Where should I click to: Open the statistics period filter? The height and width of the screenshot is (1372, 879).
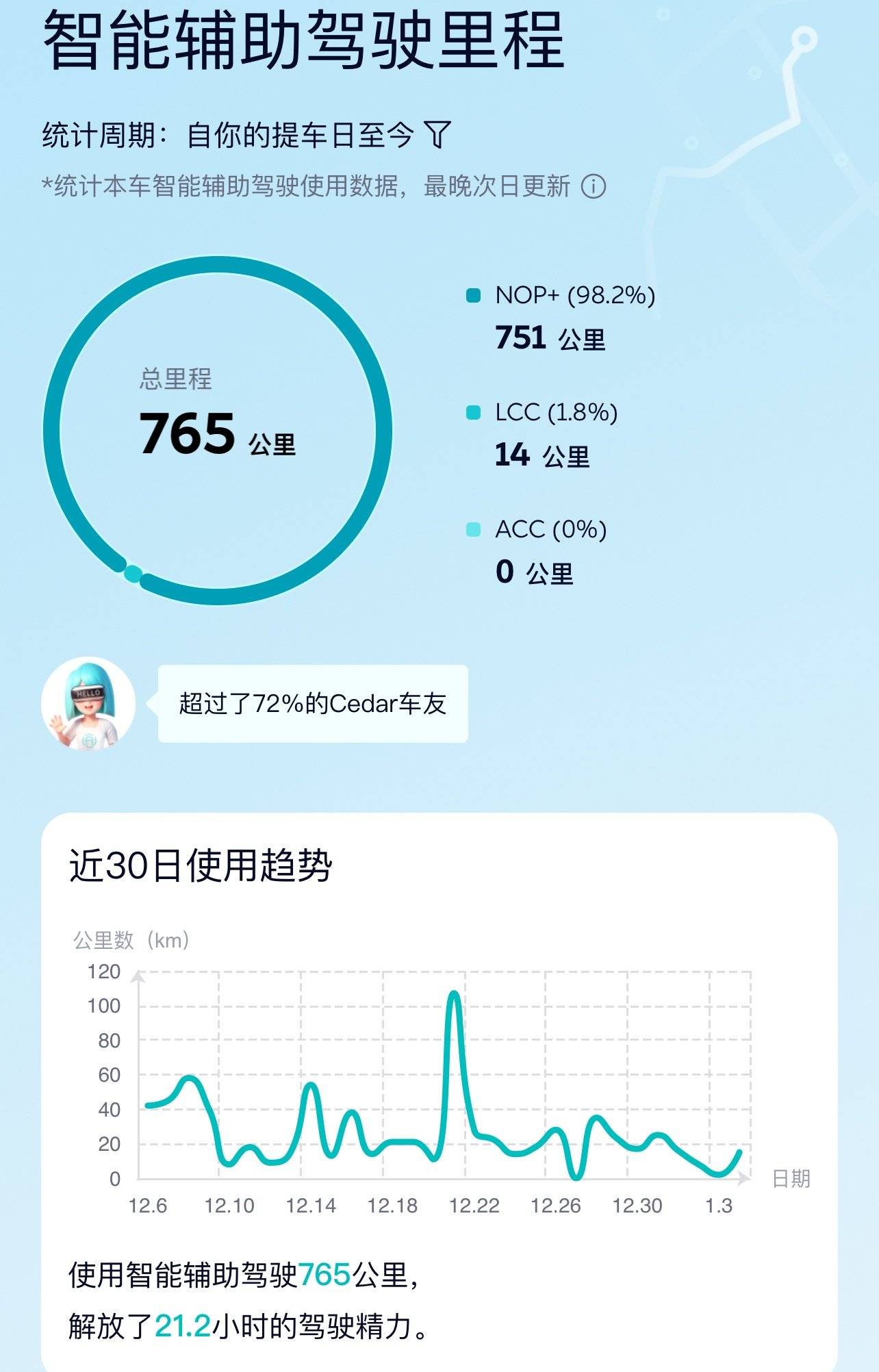coord(437,134)
